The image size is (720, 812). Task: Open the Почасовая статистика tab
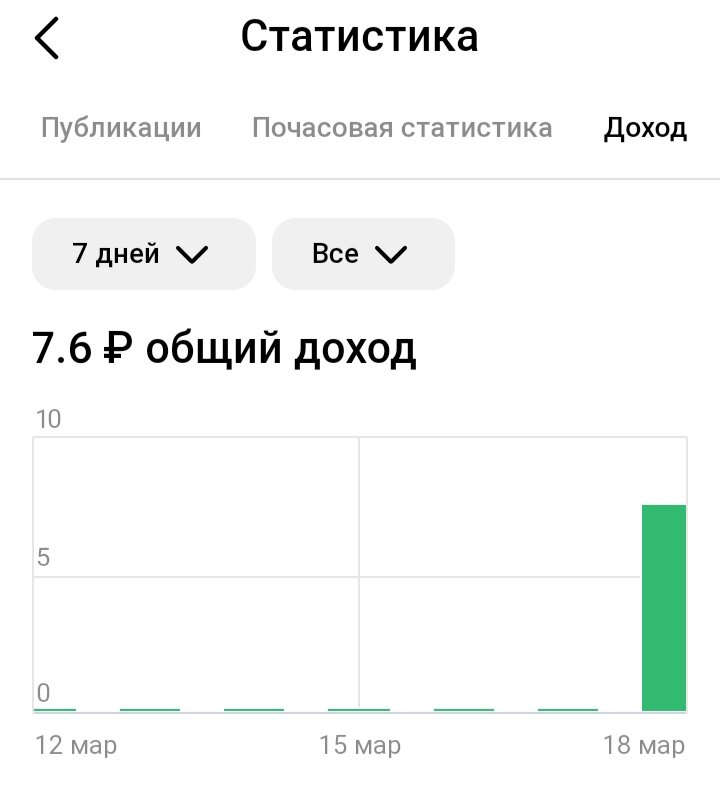point(402,128)
